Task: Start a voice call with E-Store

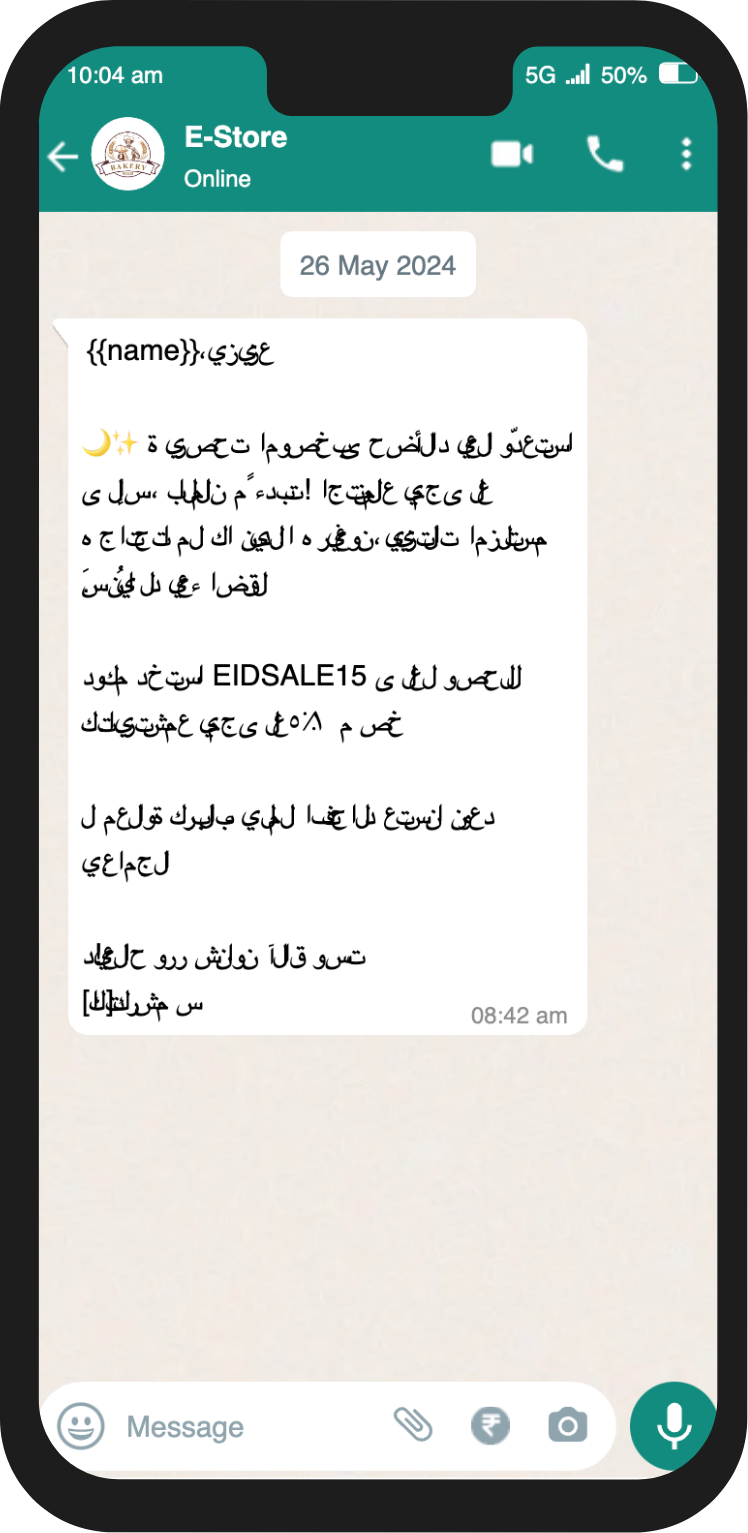Action: [604, 154]
